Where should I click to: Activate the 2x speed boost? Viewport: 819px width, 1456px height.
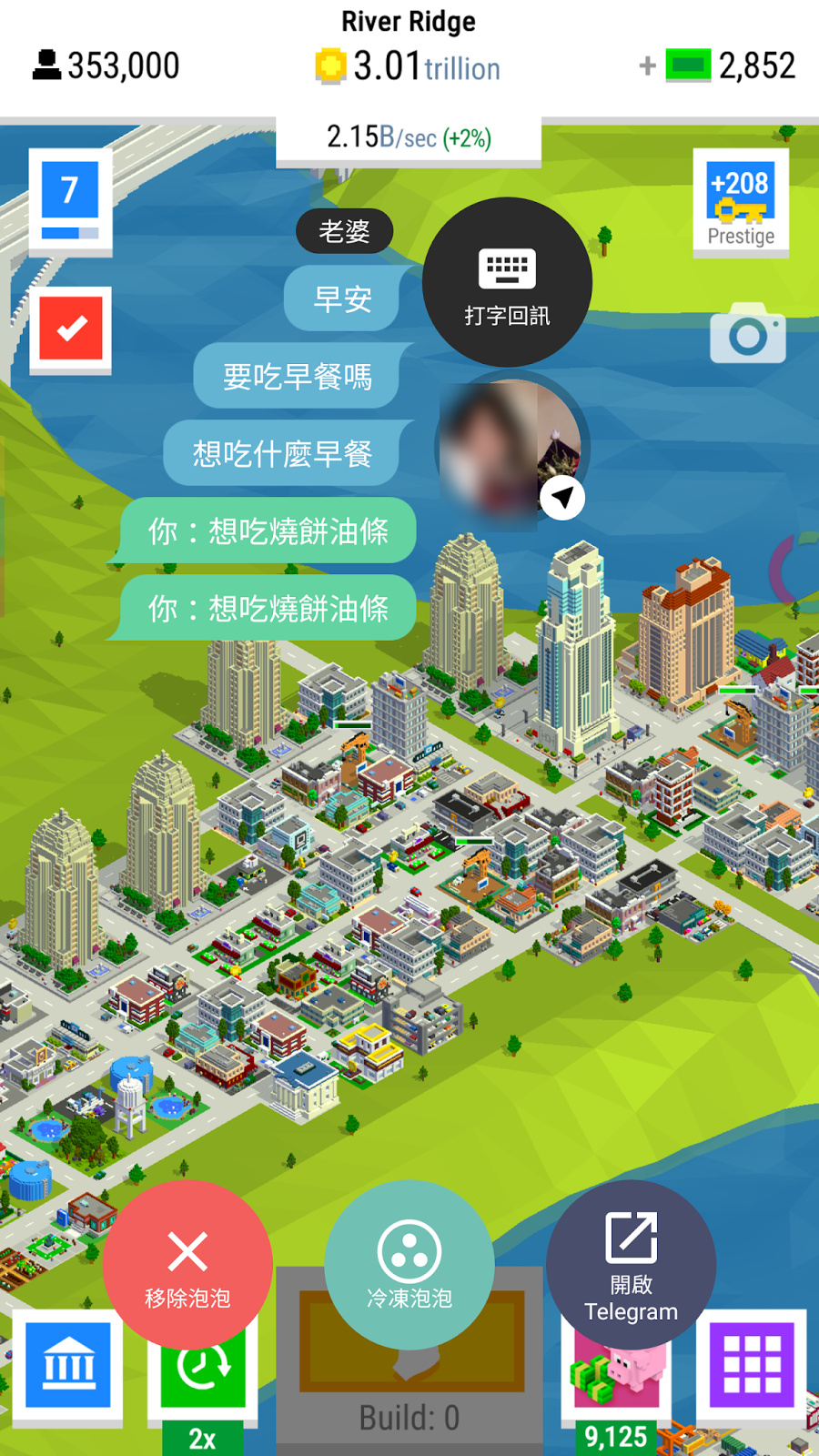[x=203, y=1385]
